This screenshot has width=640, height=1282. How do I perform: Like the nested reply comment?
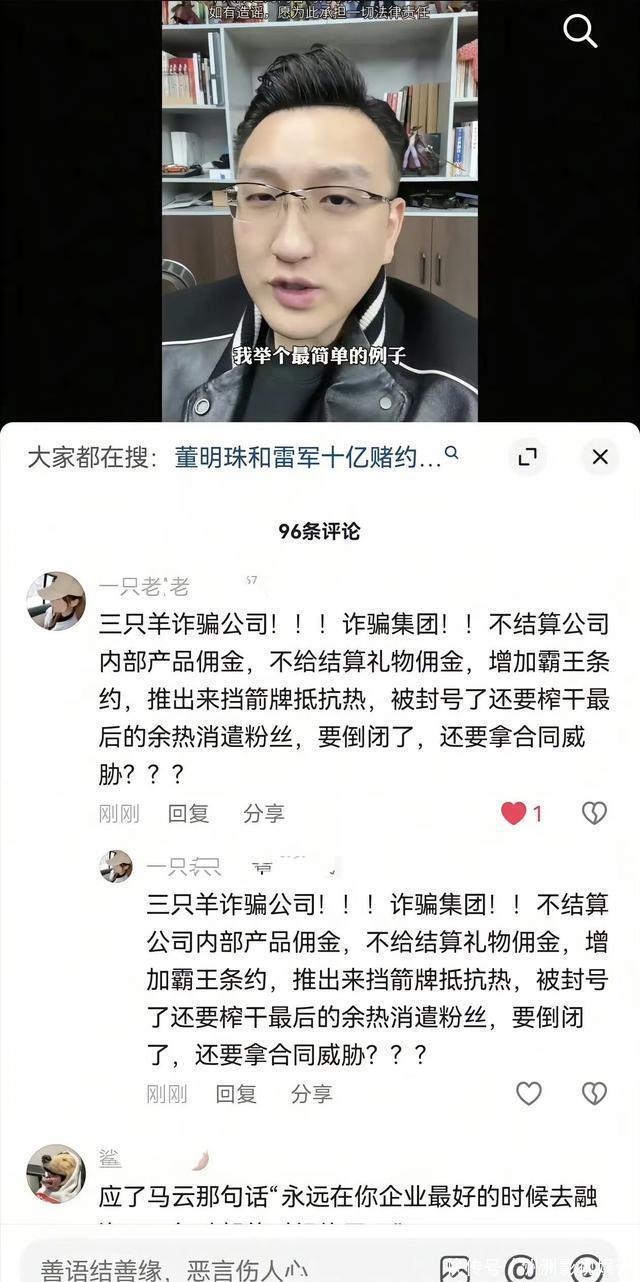pyautogui.click(x=528, y=1093)
